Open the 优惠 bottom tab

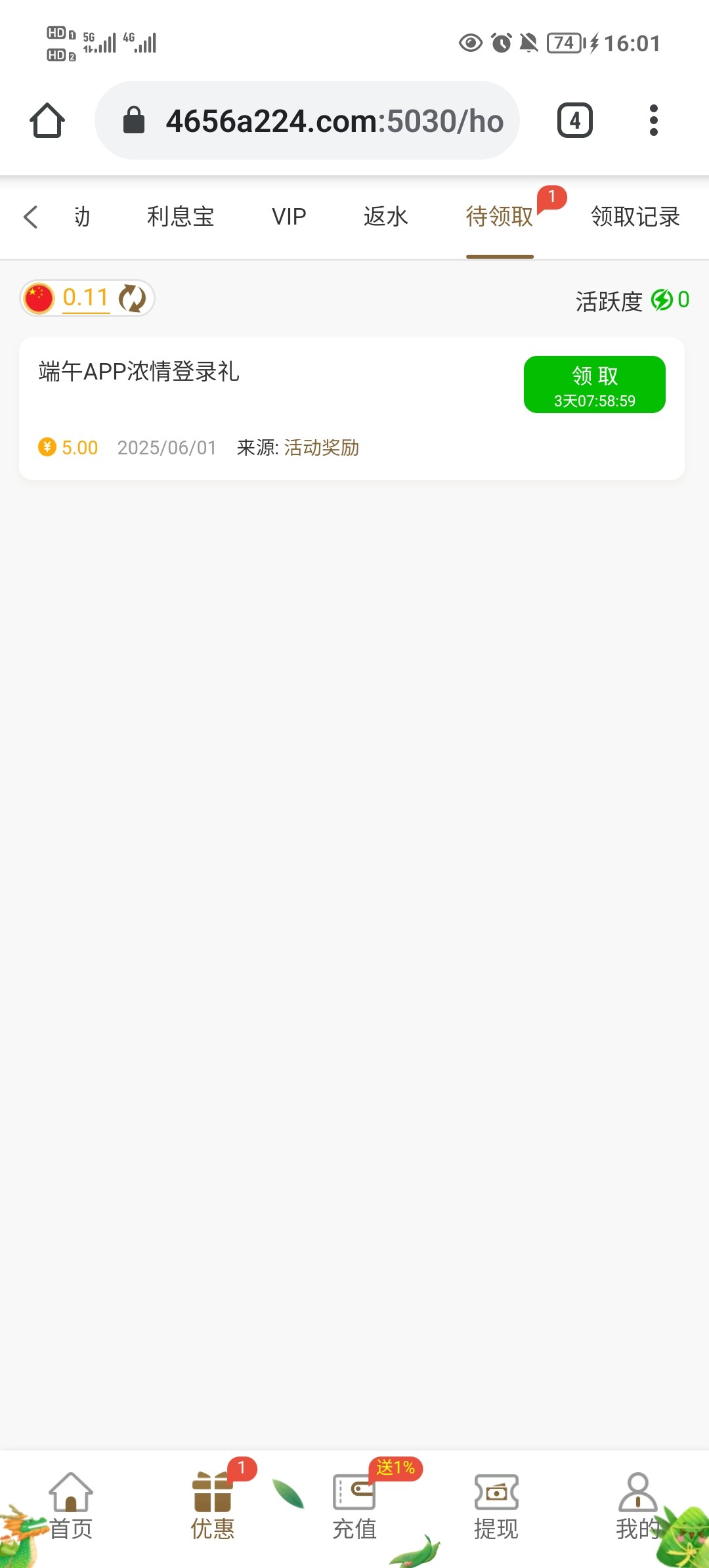coord(213,1507)
